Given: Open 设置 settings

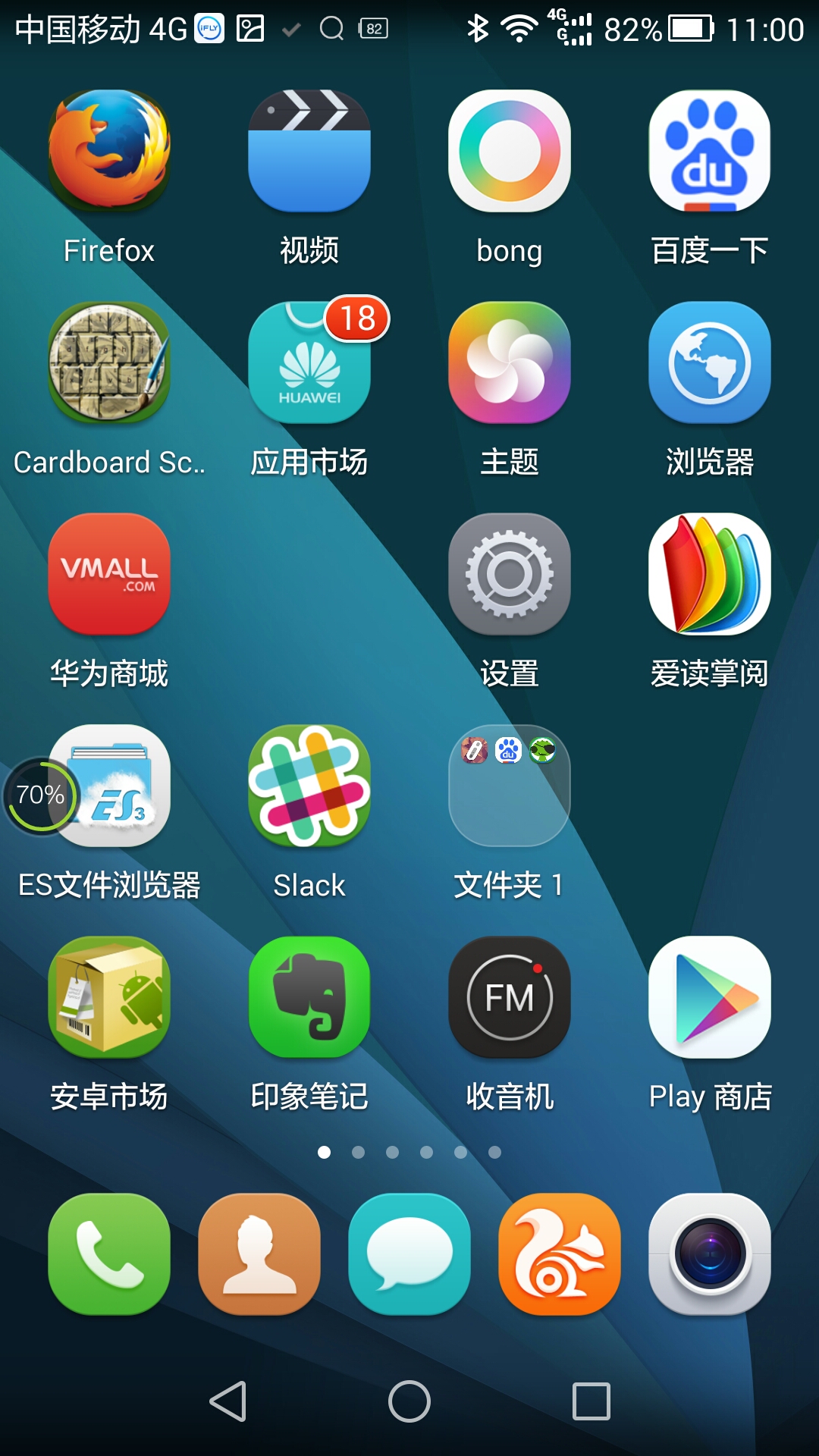Looking at the screenshot, I should pos(510,574).
